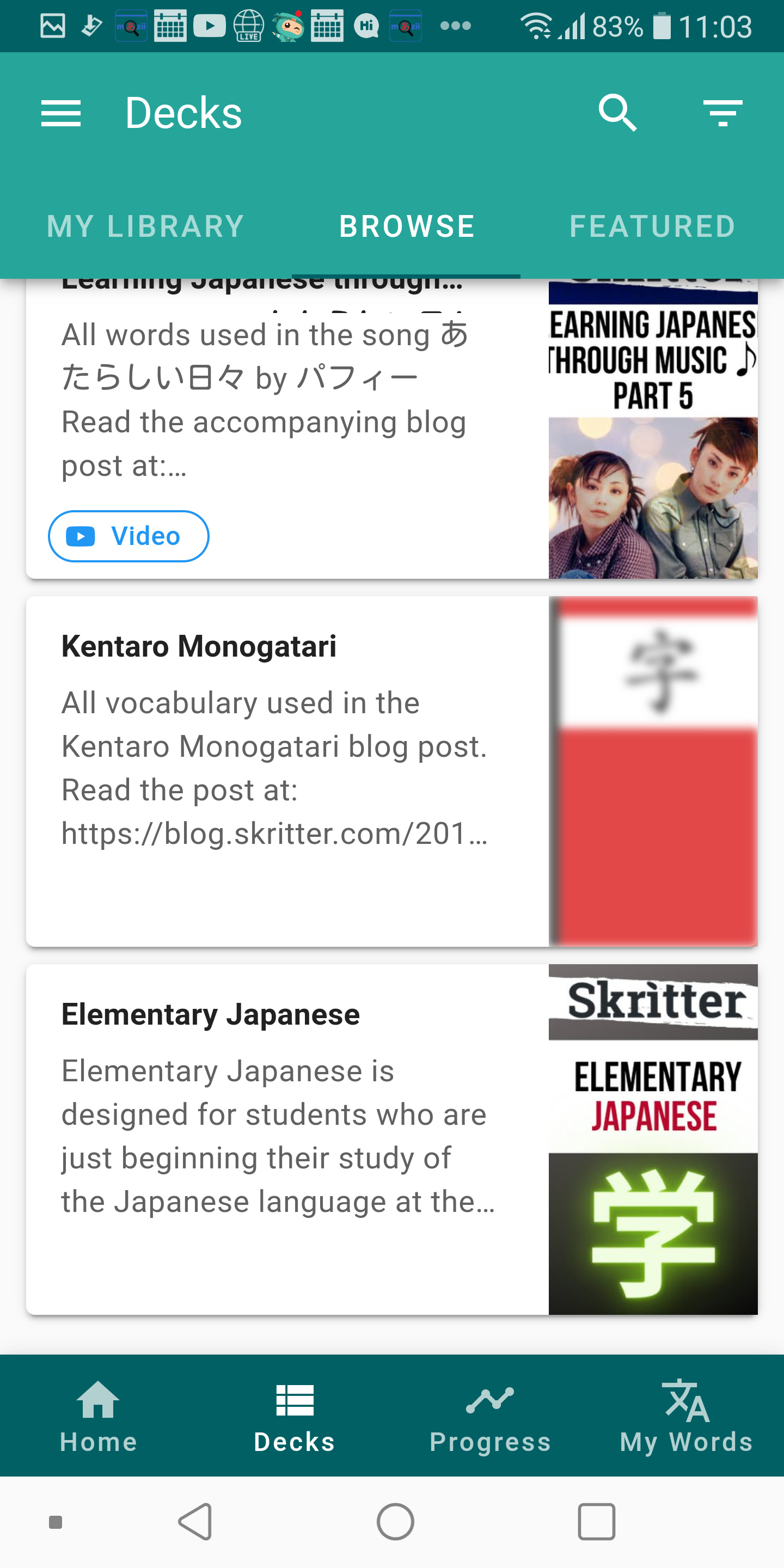Go to Home in bottom navigation
The image size is (784, 1568).
[98, 1416]
